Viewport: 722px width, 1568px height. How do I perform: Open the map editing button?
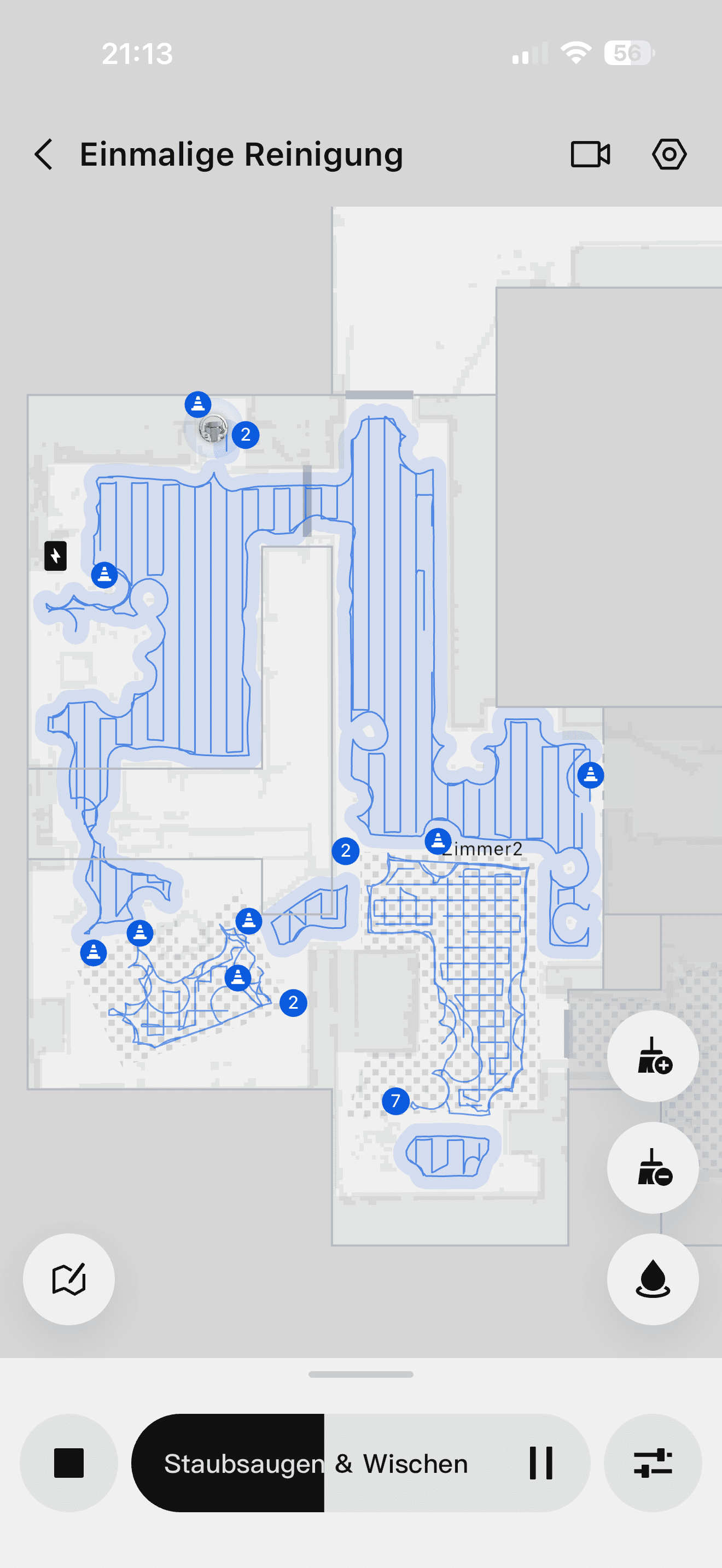click(x=69, y=1279)
